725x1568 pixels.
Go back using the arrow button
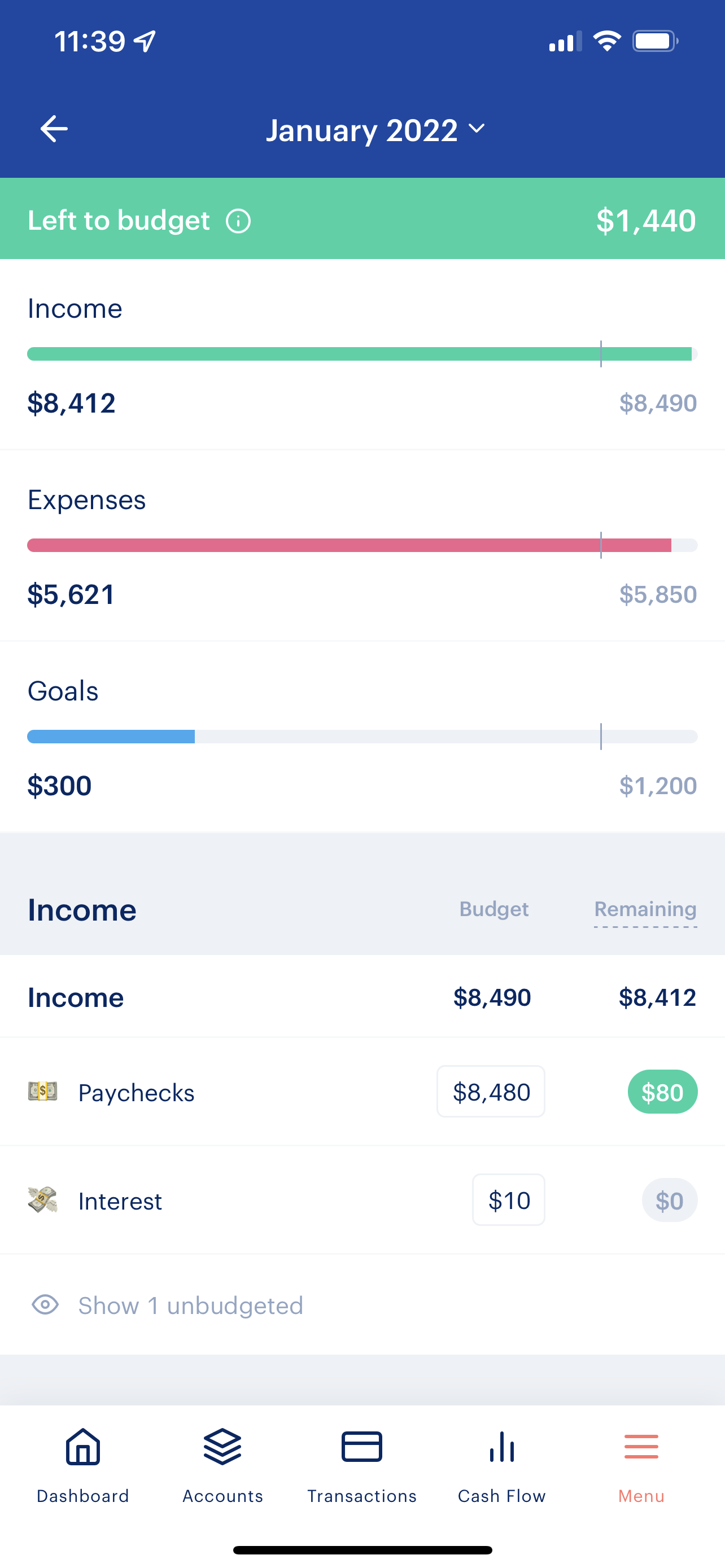point(53,129)
